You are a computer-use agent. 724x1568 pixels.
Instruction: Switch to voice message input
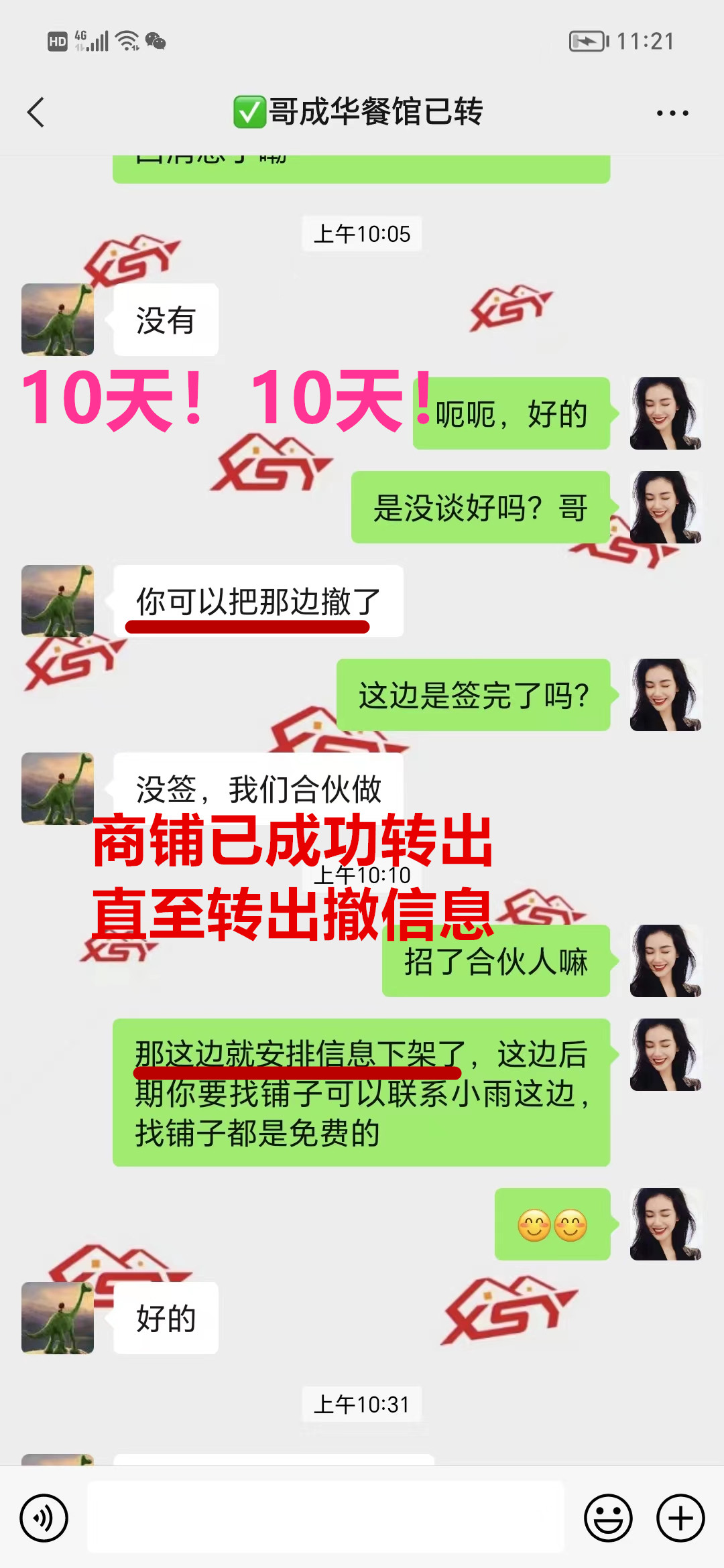tap(44, 1518)
